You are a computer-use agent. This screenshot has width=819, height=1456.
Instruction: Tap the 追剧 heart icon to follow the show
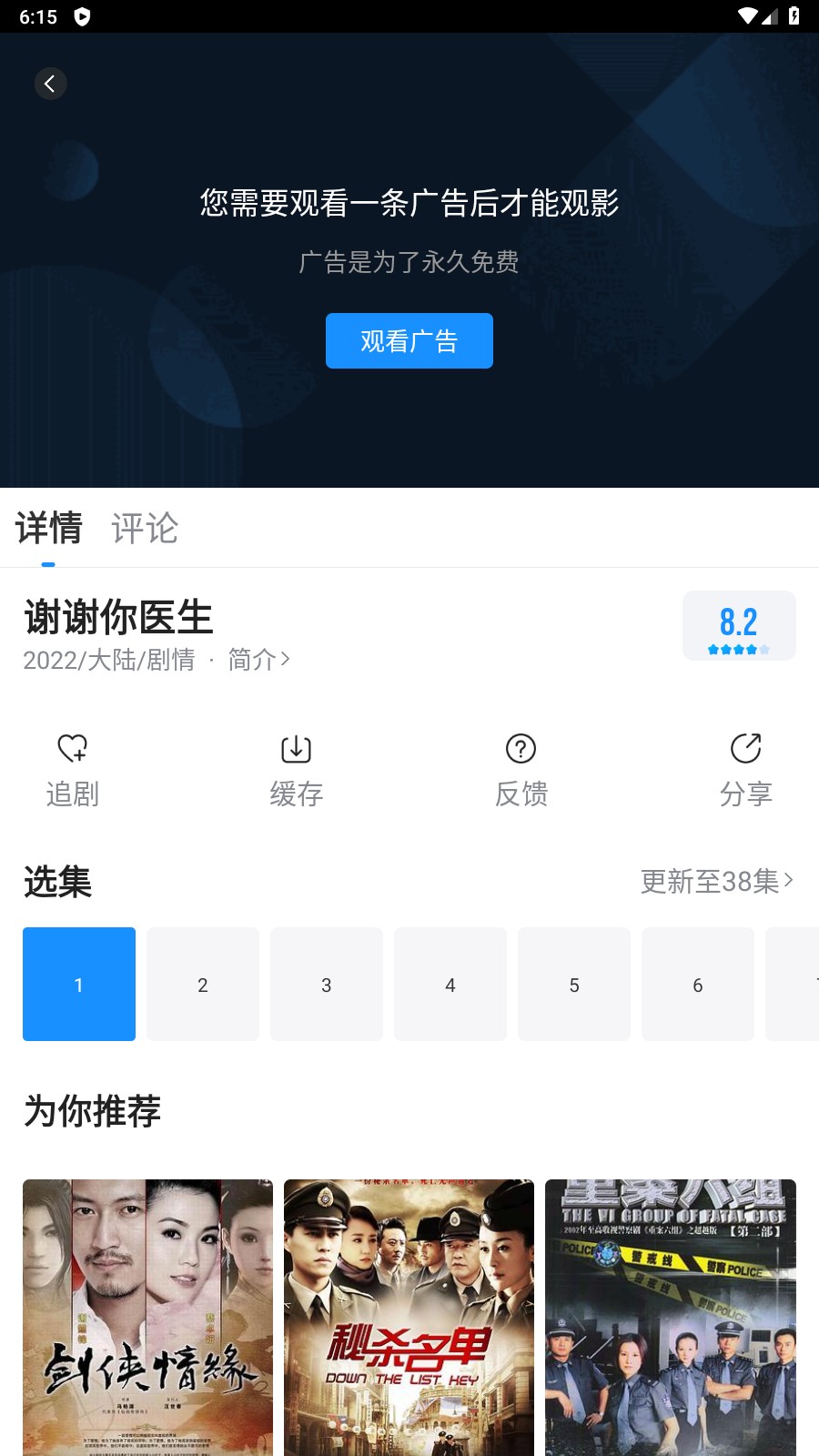click(73, 749)
